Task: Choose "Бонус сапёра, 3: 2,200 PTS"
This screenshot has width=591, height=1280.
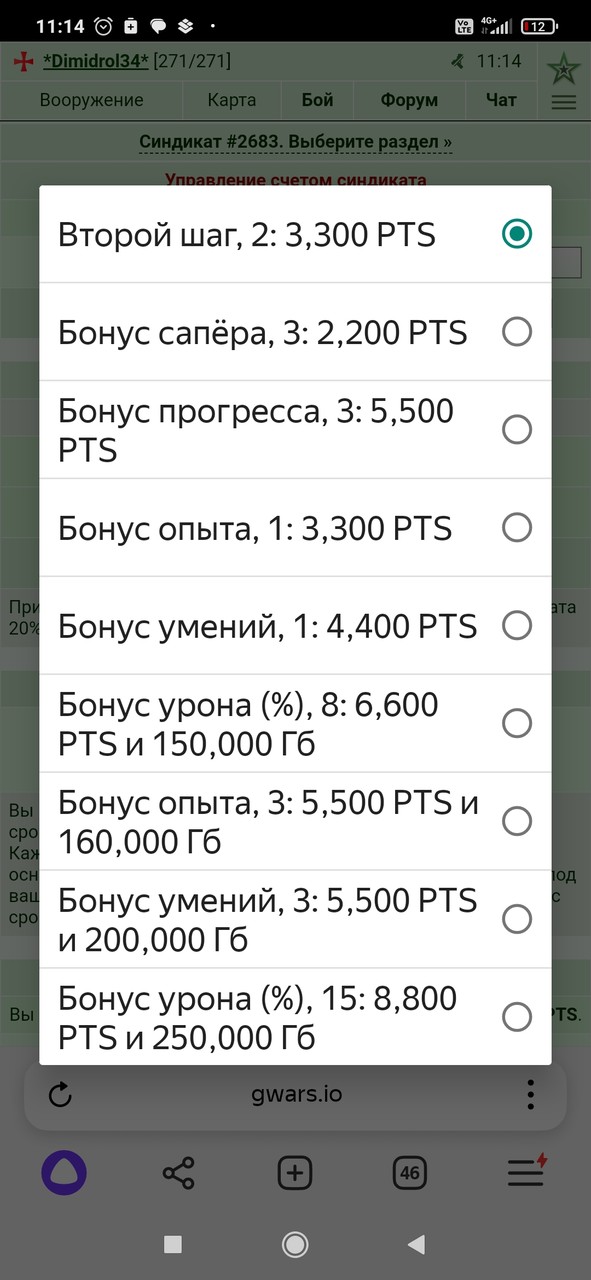Action: (295, 331)
